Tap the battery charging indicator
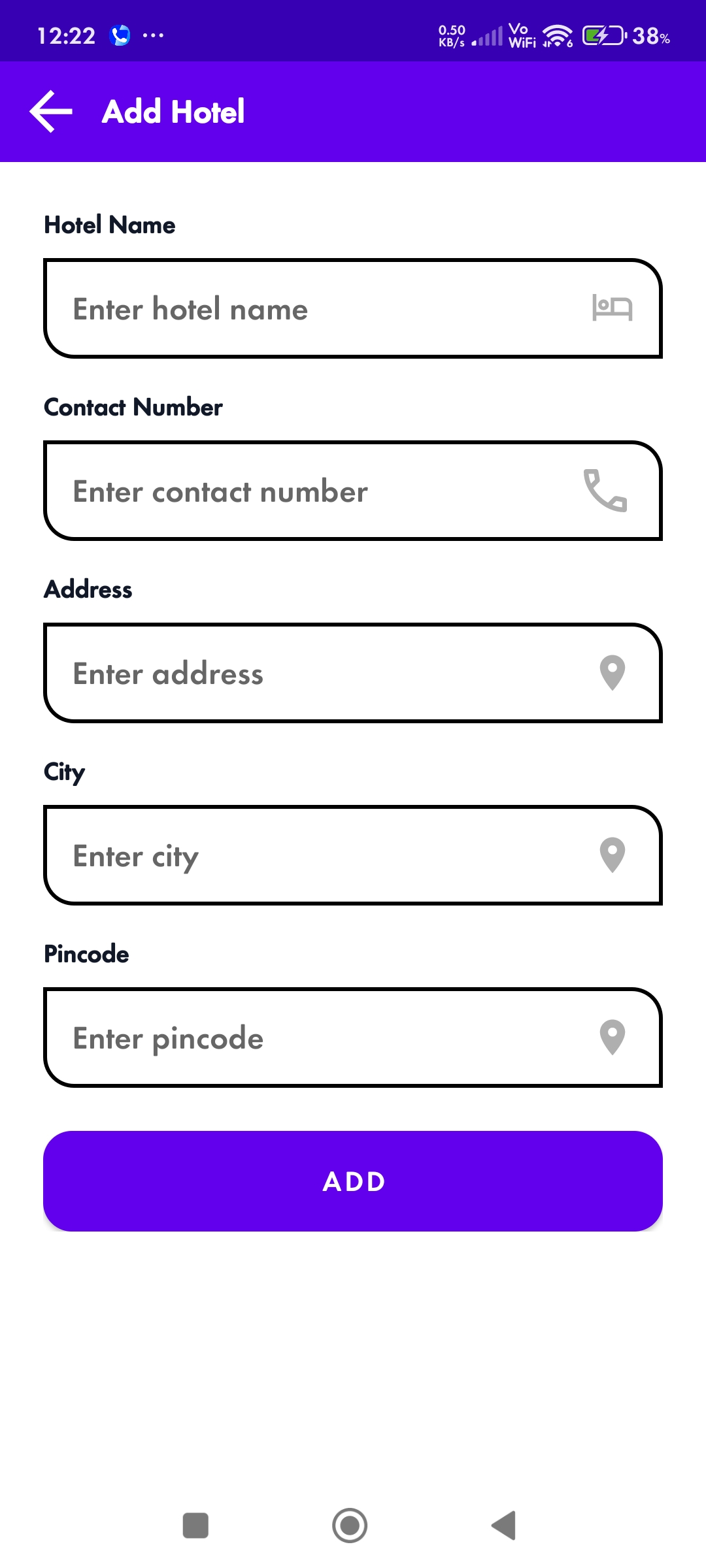Screen dimensions: 706x1568 (603, 35)
